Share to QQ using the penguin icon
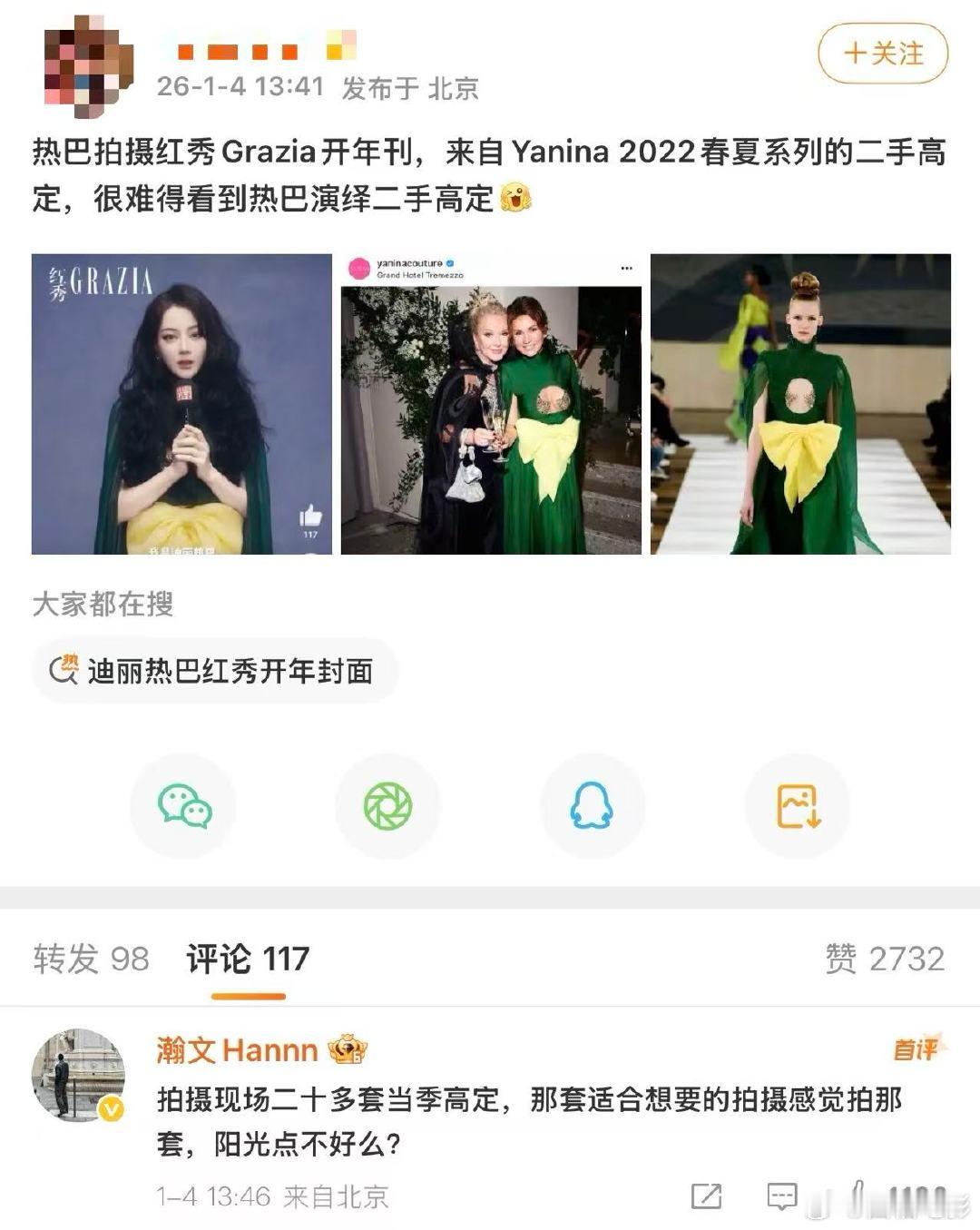This screenshot has height=1230, width=980. point(593,804)
